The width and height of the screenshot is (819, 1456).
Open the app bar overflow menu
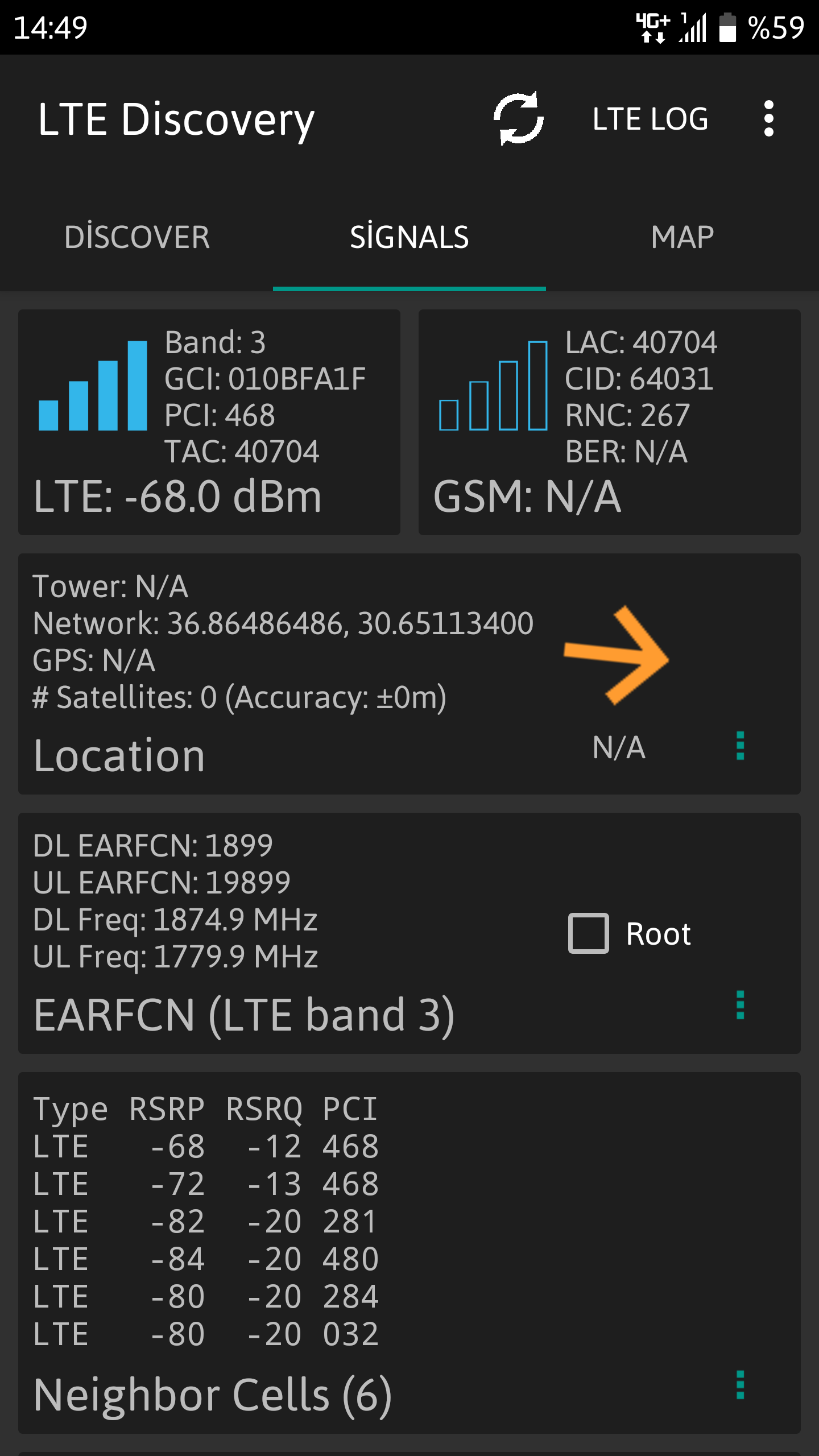pyautogui.click(x=768, y=119)
